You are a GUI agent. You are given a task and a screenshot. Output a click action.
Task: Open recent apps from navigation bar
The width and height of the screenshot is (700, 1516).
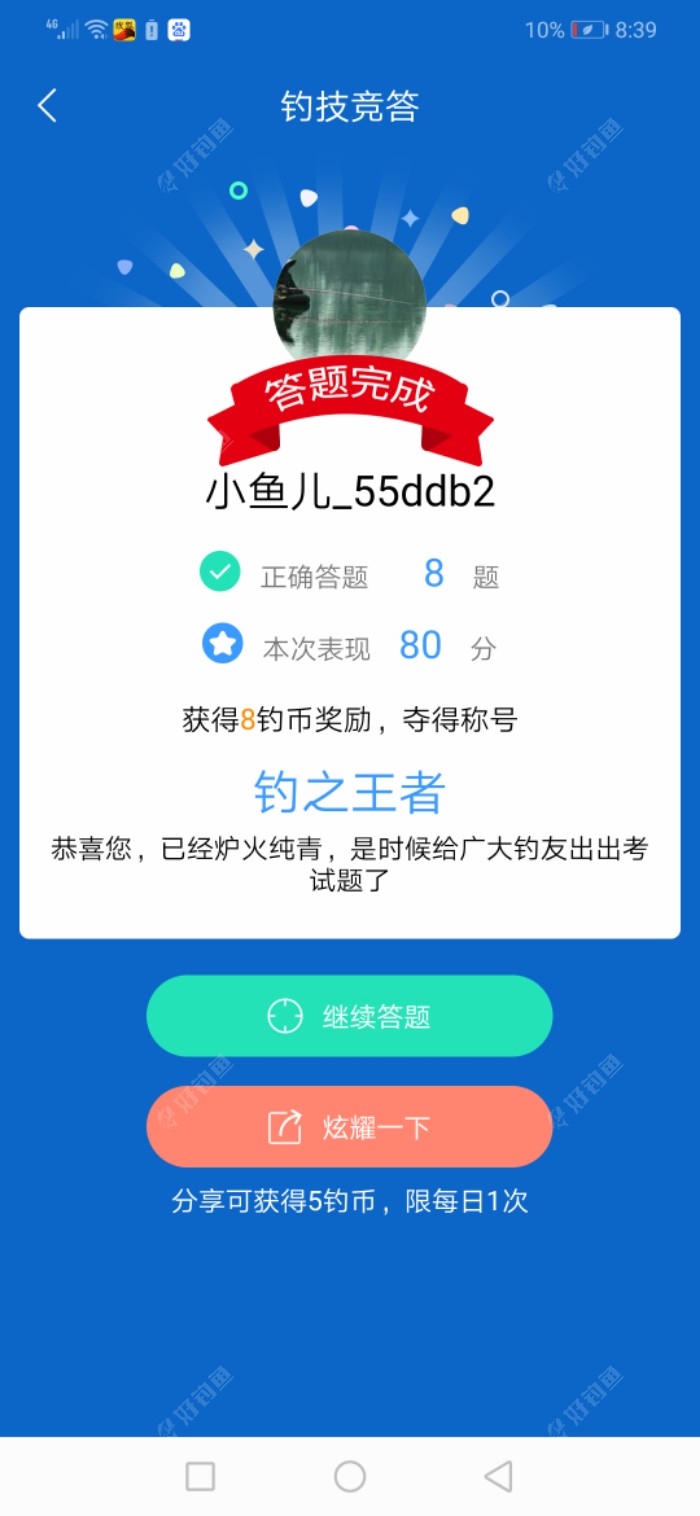coord(200,1476)
